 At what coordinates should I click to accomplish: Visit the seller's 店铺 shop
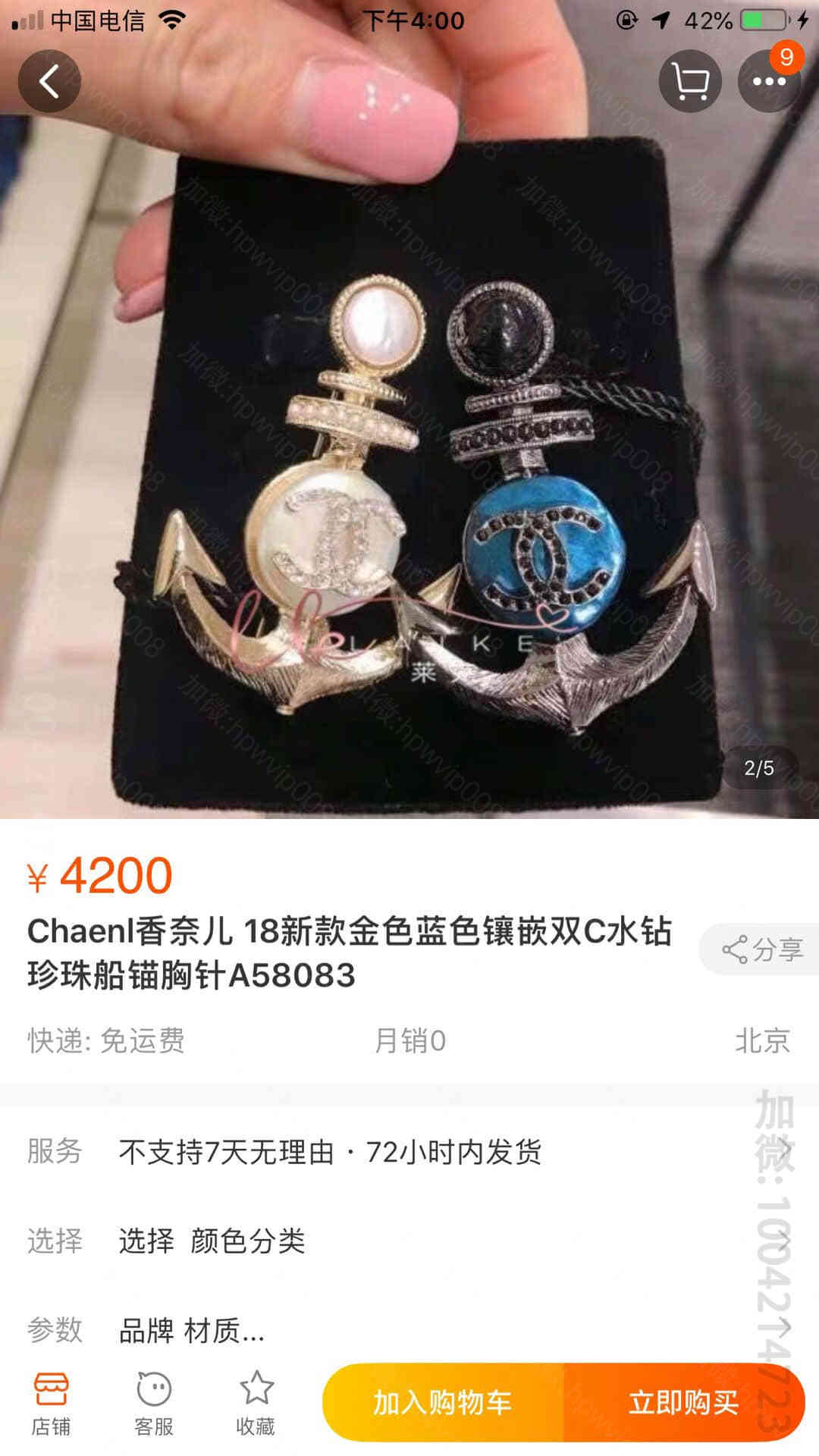pyautogui.click(x=51, y=1403)
